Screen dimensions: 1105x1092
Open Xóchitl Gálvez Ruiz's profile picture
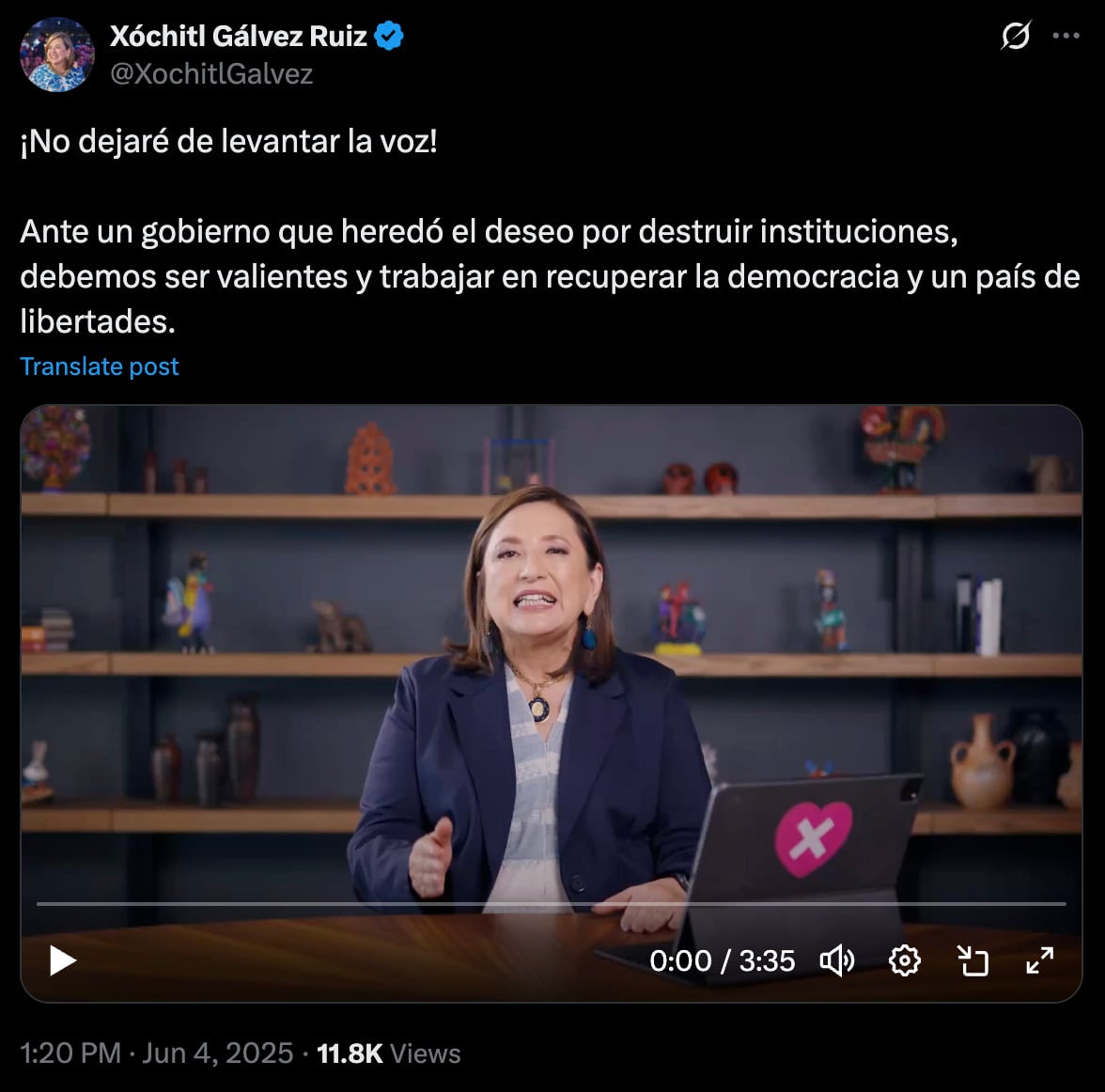click(x=57, y=55)
